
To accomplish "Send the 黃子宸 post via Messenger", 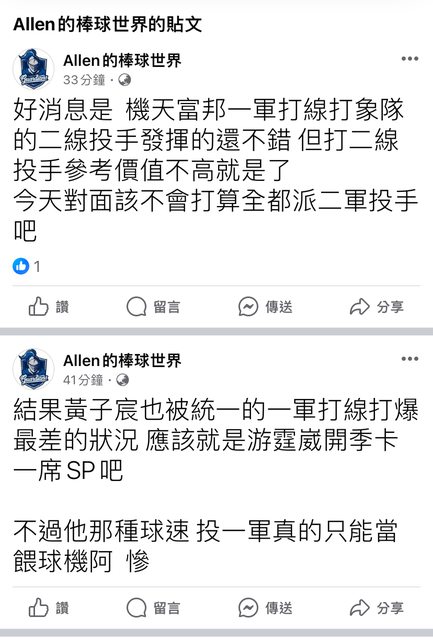I will (x=265, y=608).
